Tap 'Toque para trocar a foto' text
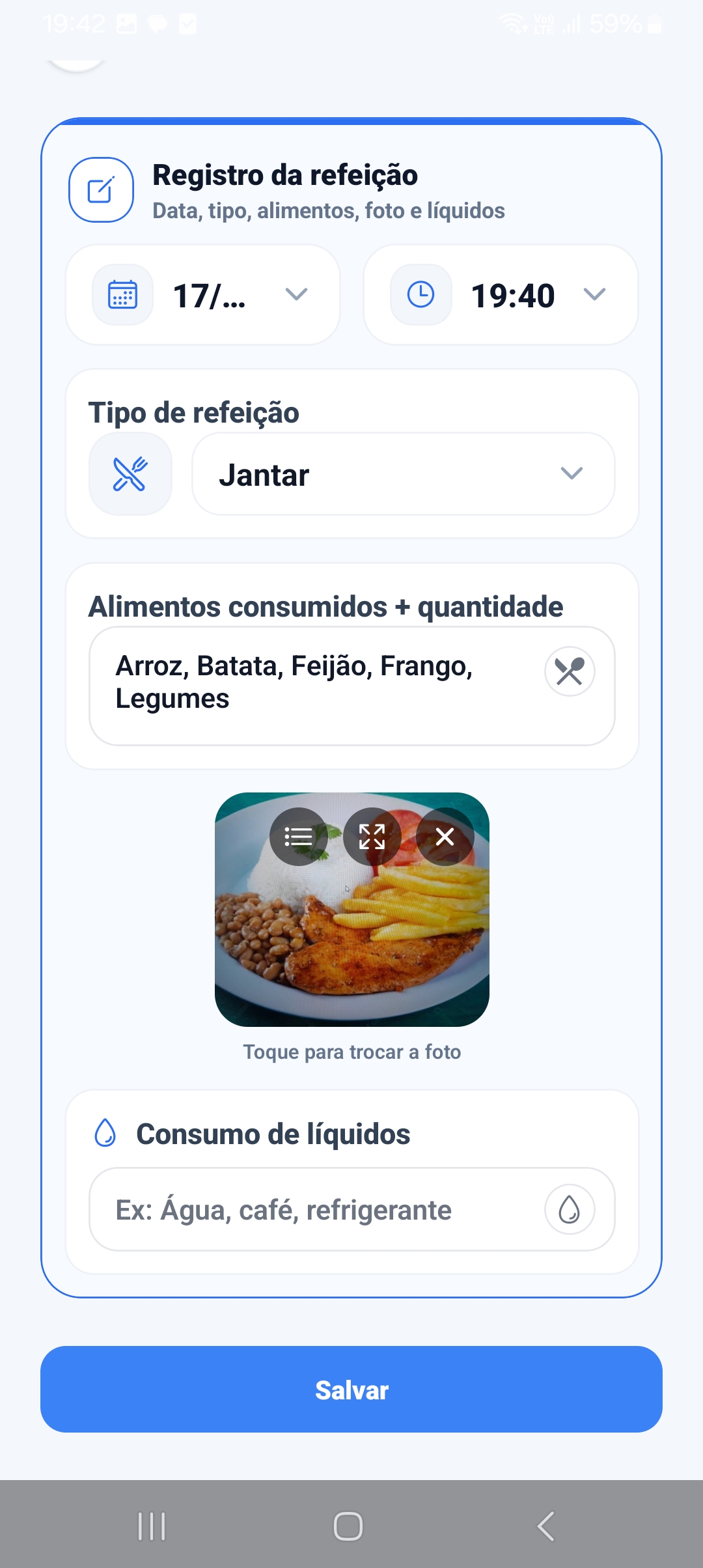Screen dimensions: 703x1568 [x=351, y=1051]
